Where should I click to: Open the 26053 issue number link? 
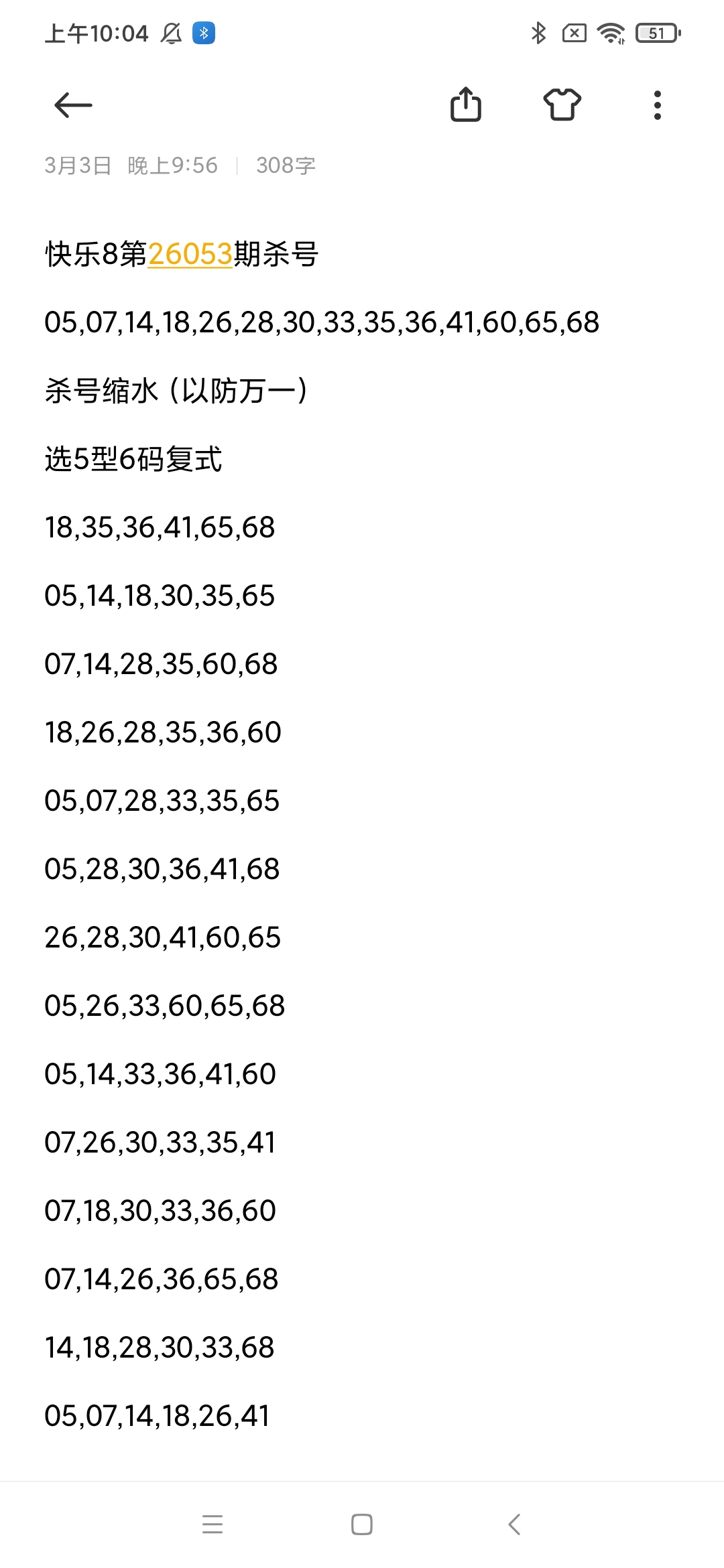point(190,252)
